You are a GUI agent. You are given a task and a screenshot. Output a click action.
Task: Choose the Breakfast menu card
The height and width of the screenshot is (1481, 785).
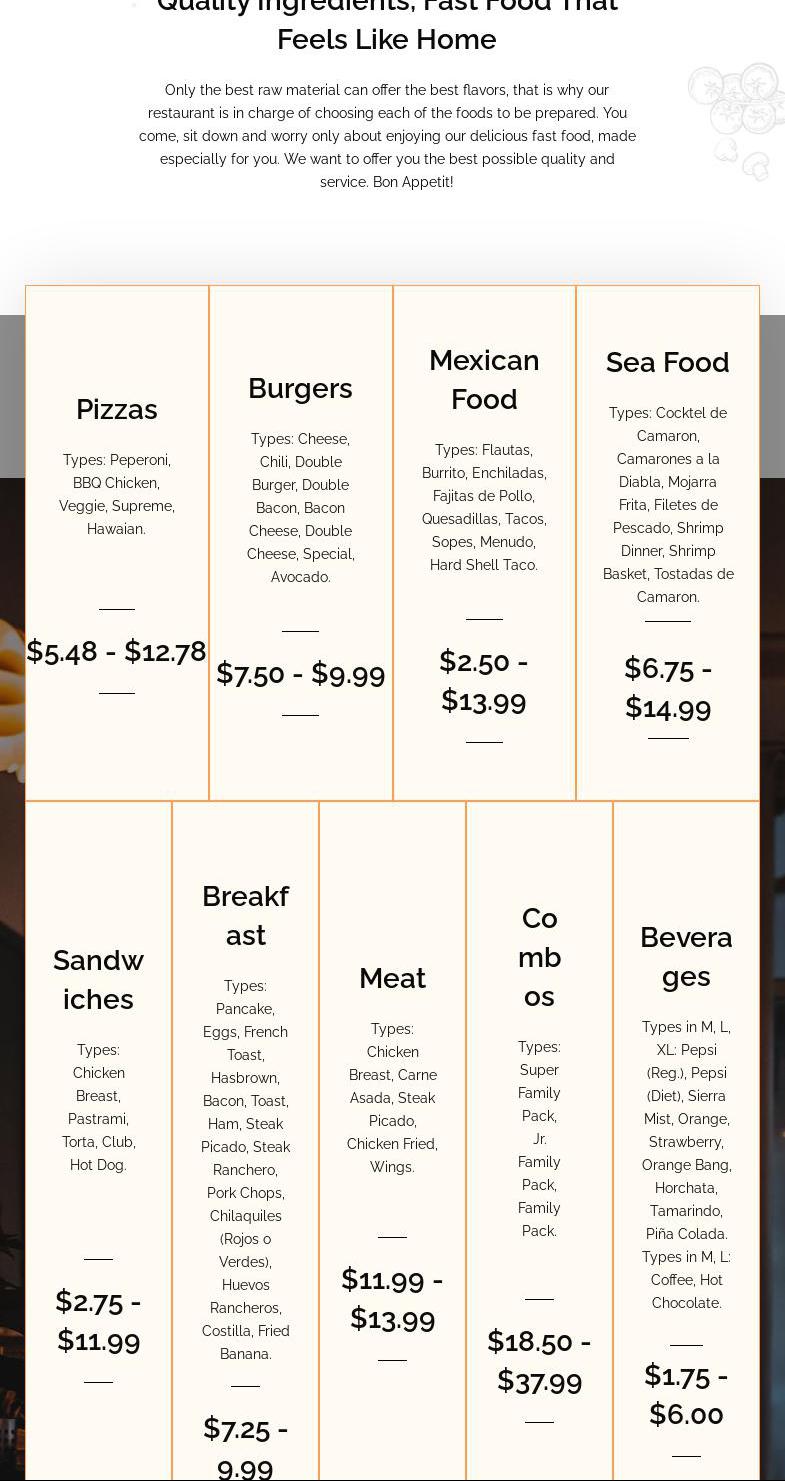coord(245,1141)
